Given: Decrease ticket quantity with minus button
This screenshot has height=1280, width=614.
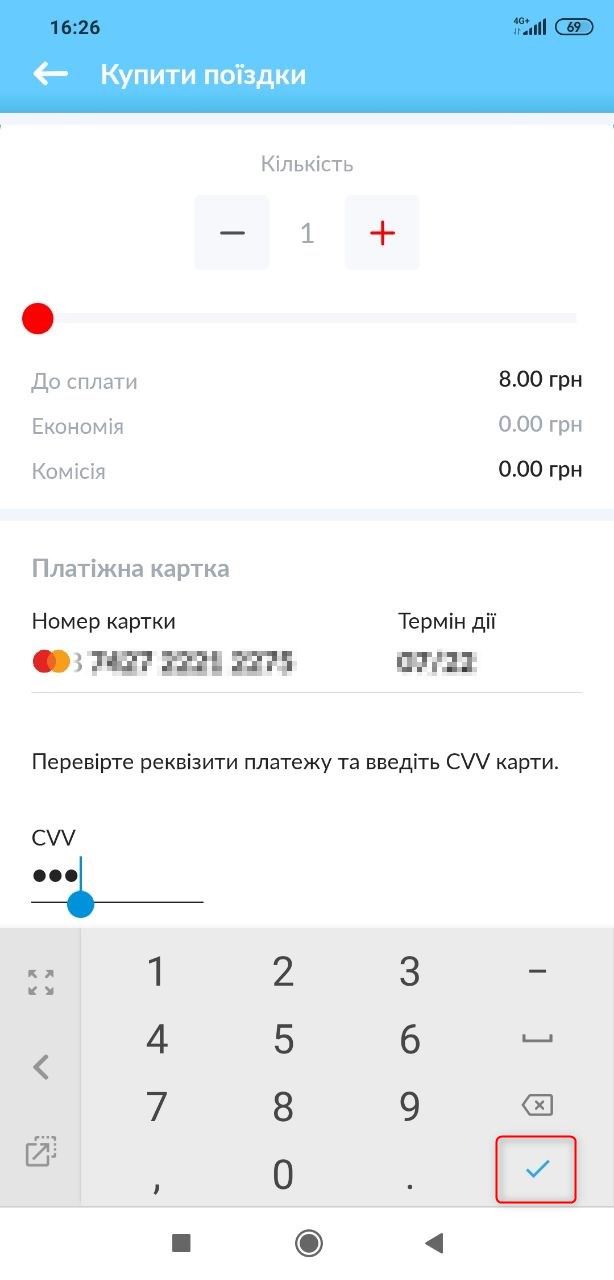Looking at the screenshot, I should pyautogui.click(x=232, y=233).
